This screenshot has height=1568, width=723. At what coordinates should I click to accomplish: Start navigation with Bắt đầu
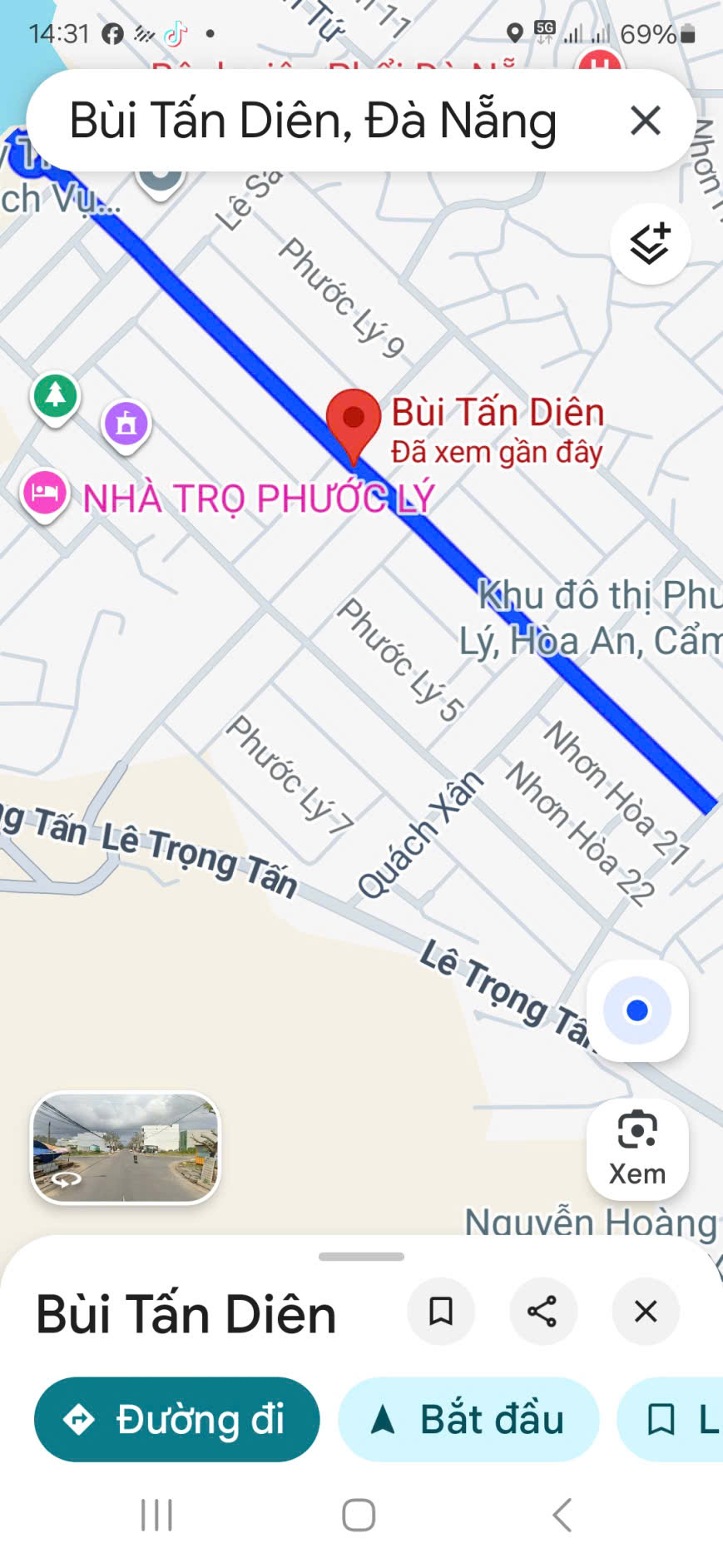pos(468,1419)
